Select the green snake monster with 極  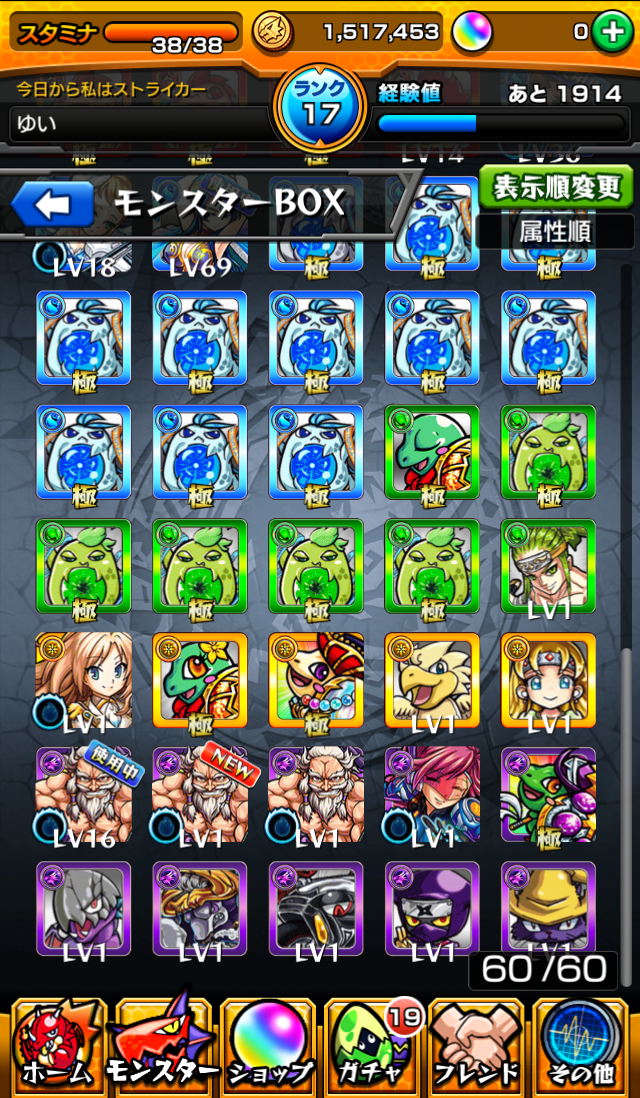[432, 452]
